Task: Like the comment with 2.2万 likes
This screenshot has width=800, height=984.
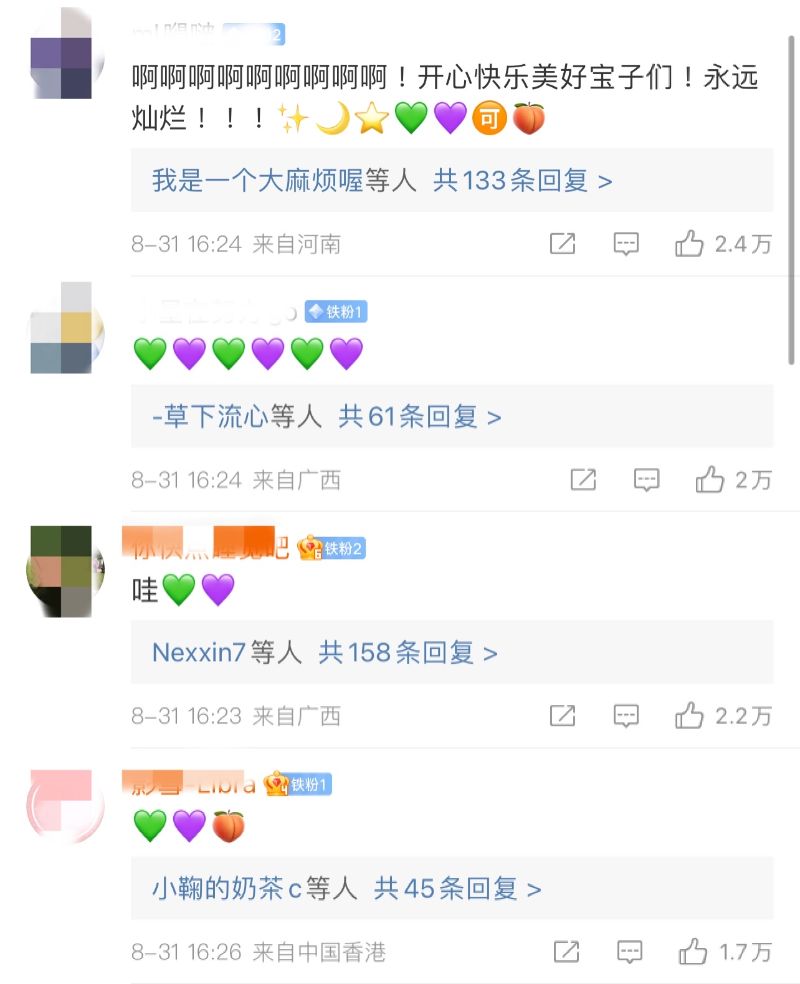Action: [x=690, y=716]
